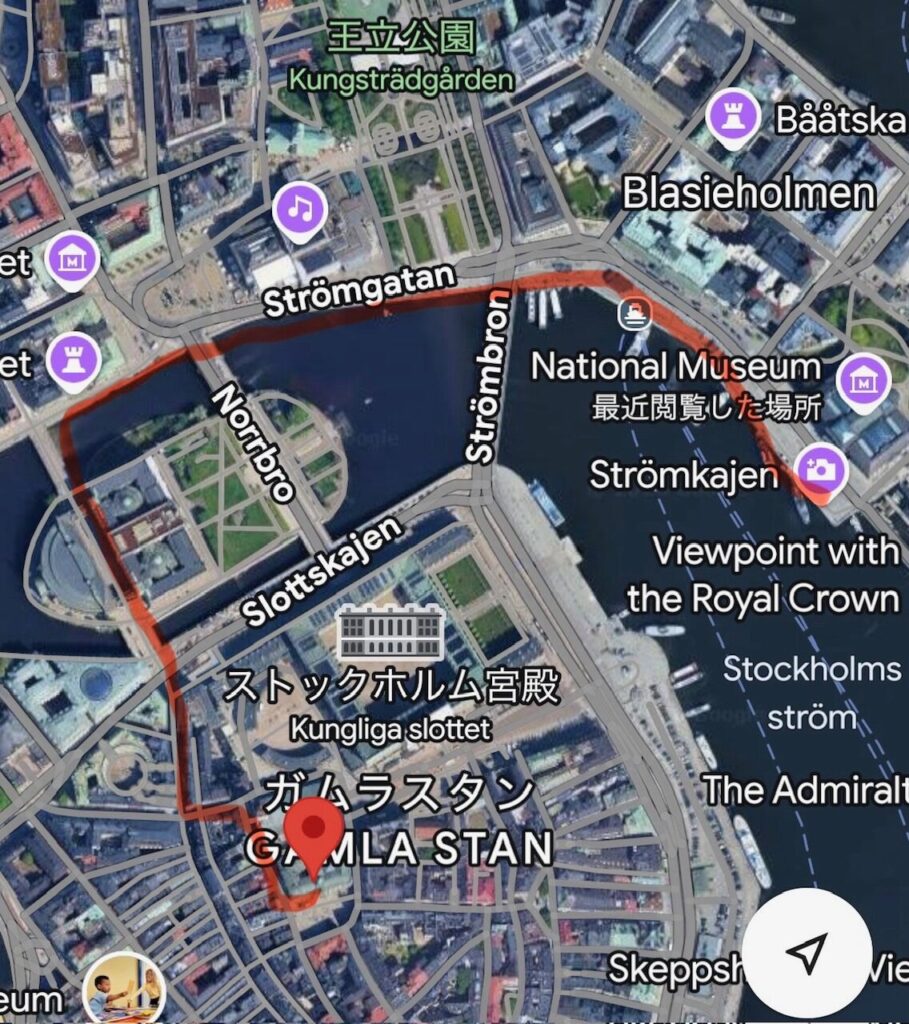Open the Strömkajen camera viewpoint marker
The image size is (909, 1024).
pyautogui.click(x=821, y=470)
